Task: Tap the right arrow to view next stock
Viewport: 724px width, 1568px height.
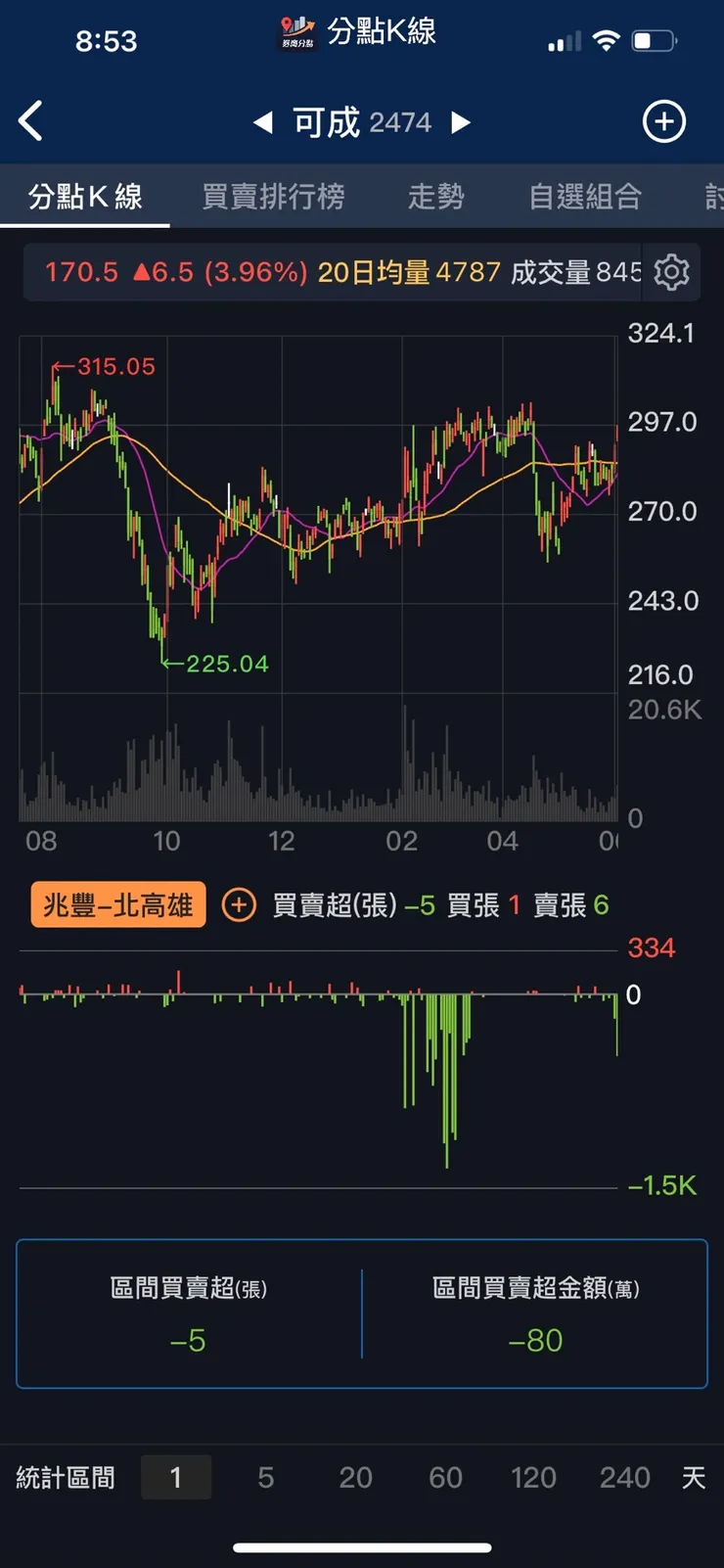Action: pyautogui.click(x=460, y=121)
